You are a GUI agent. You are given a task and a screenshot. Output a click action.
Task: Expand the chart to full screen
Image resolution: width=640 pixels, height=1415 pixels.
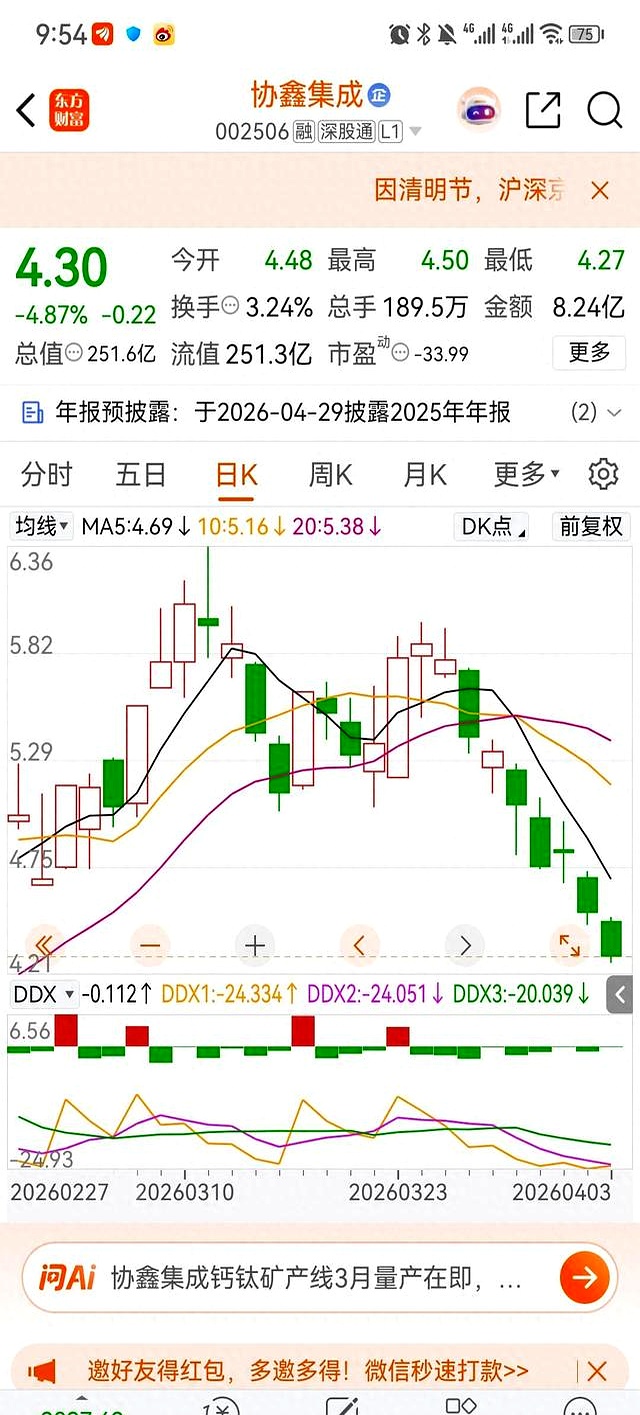pyautogui.click(x=570, y=944)
